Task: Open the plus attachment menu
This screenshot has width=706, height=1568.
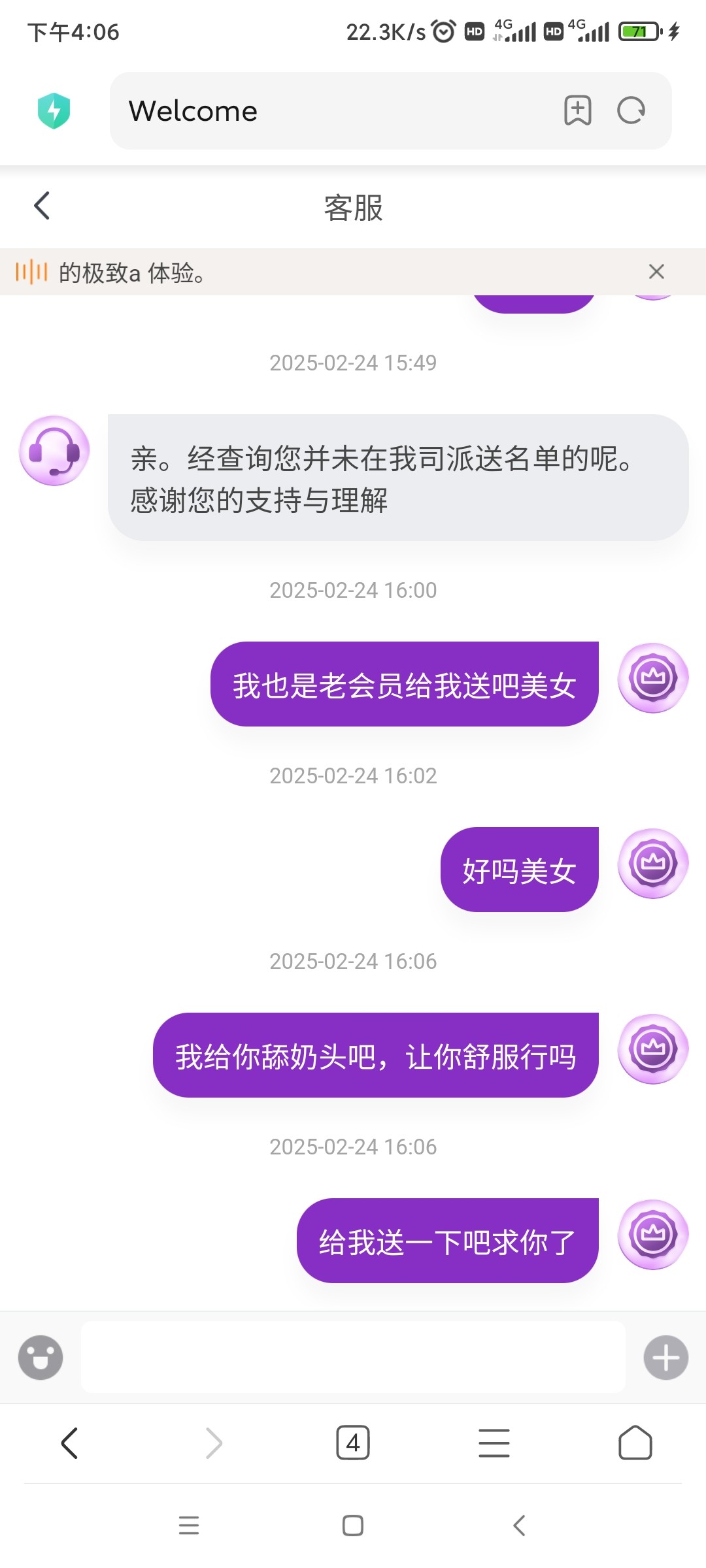Action: pyautogui.click(x=666, y=1357)
